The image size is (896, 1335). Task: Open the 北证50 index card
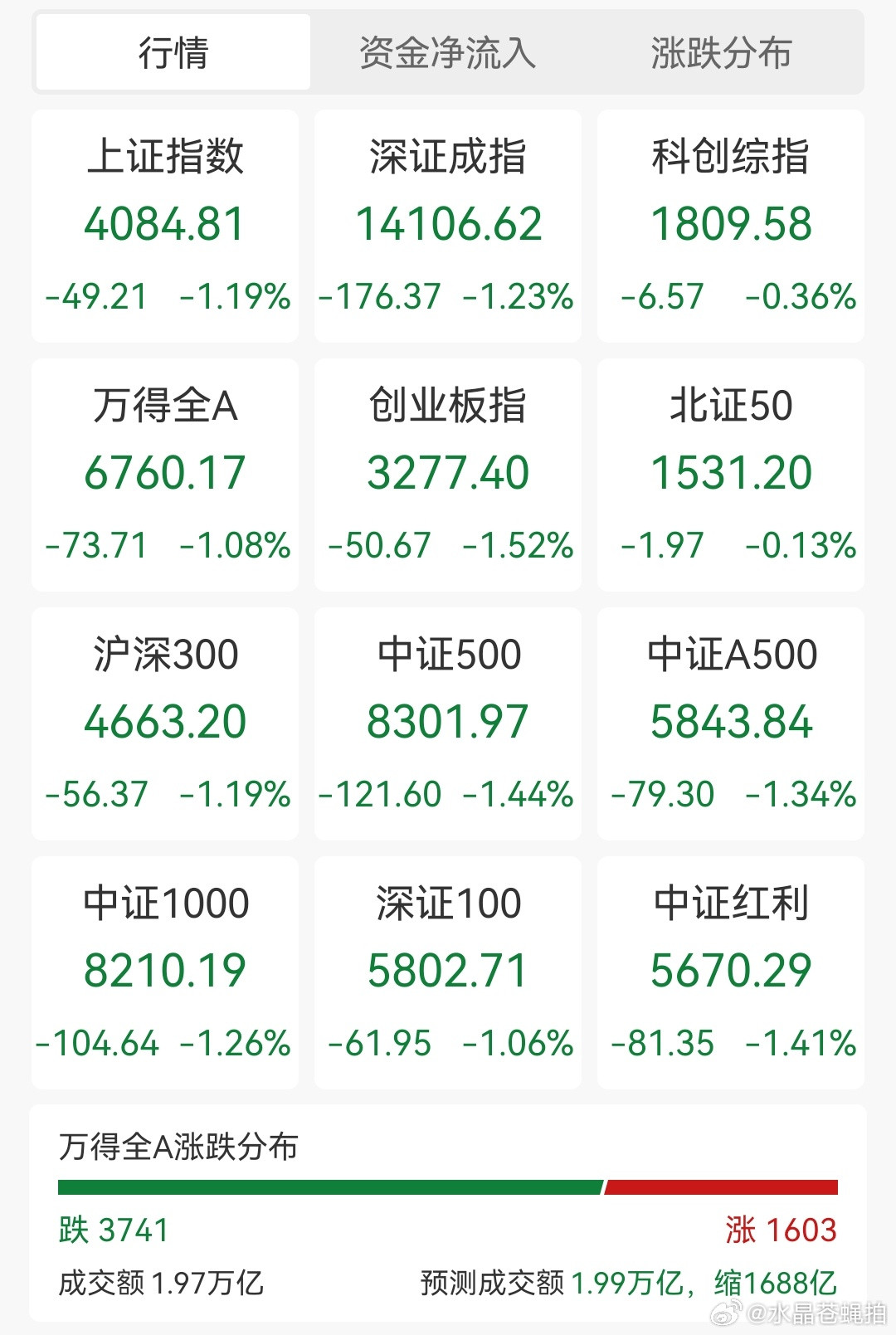click(x=730, y=475)
